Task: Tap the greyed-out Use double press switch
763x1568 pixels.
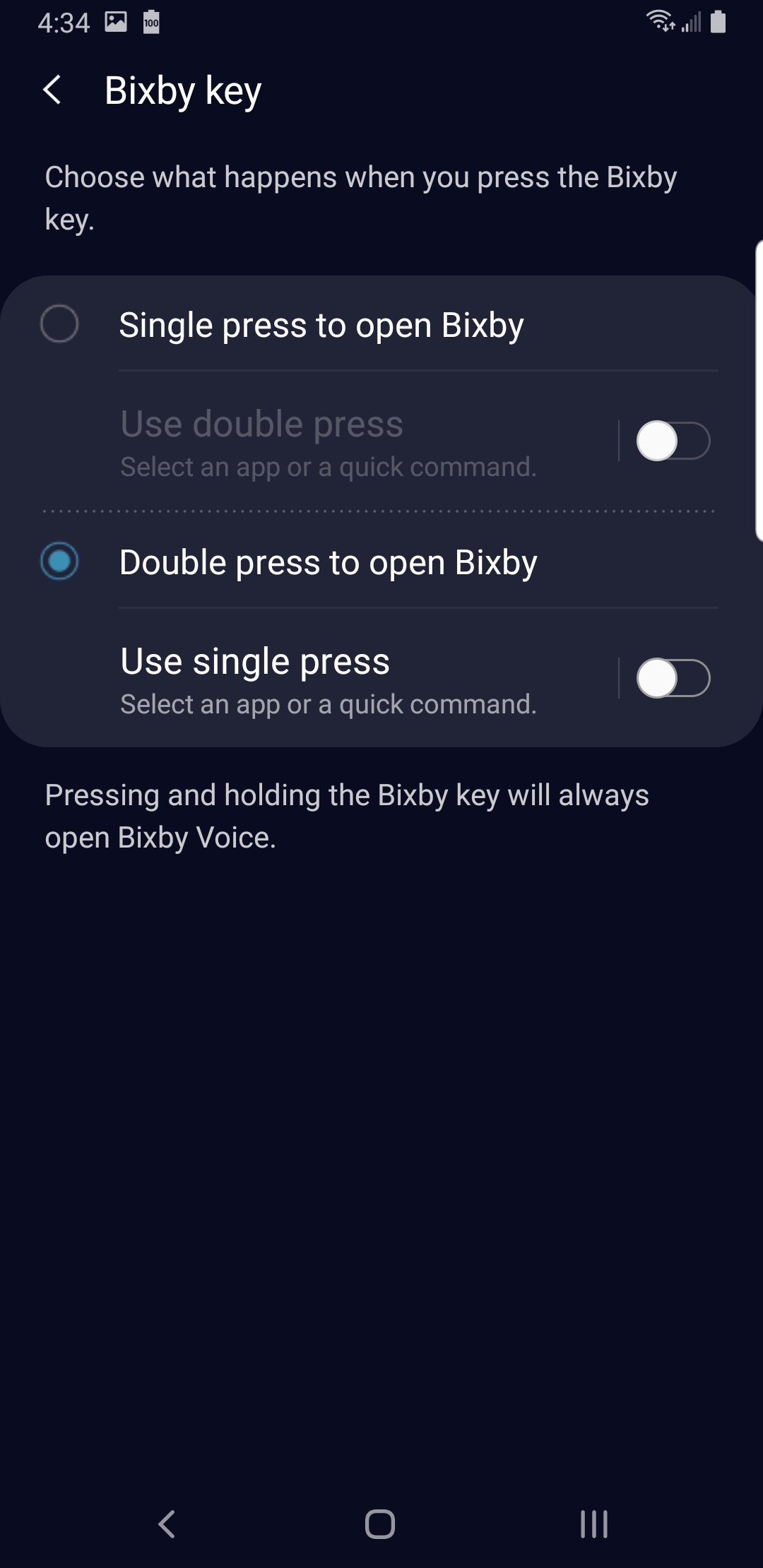Action: 673,441
